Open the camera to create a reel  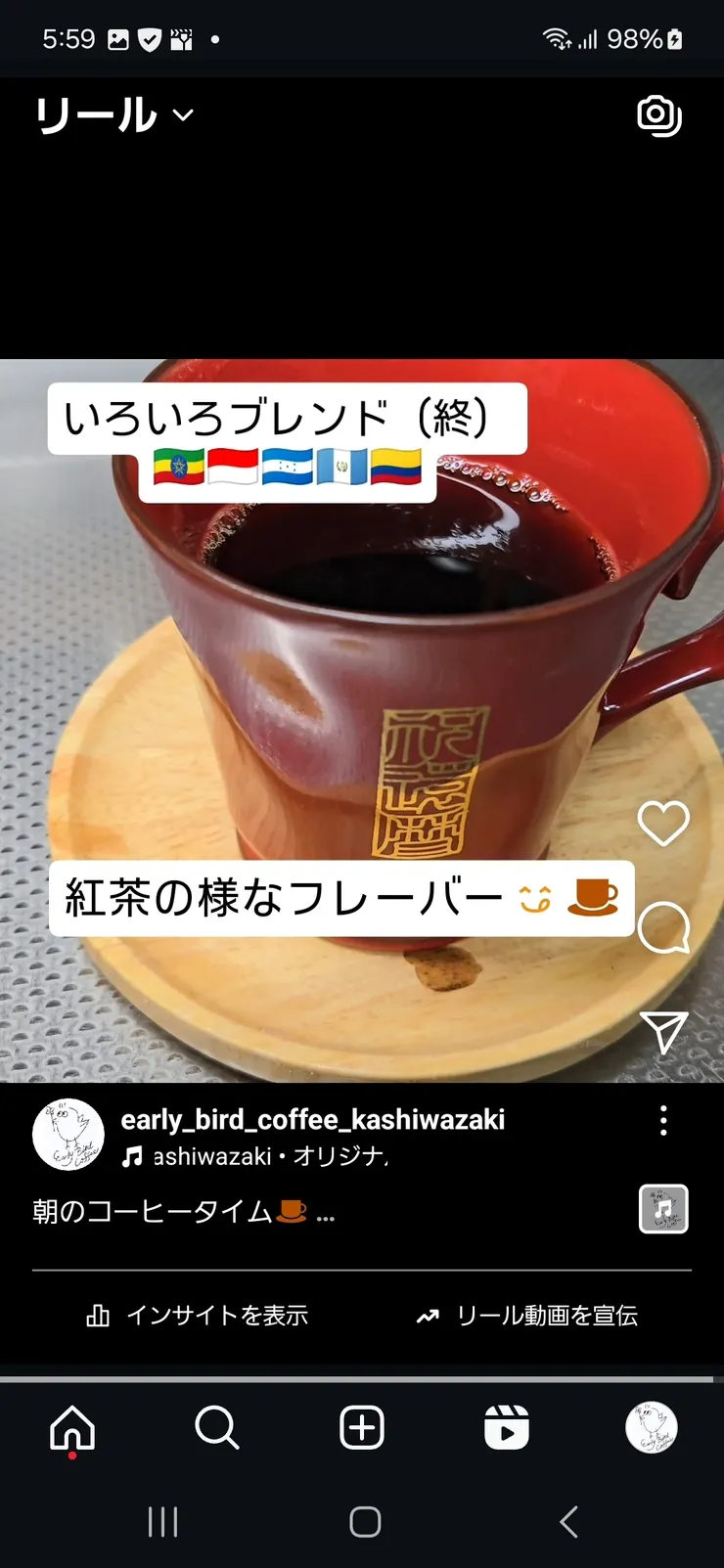[x=658, y=115]
